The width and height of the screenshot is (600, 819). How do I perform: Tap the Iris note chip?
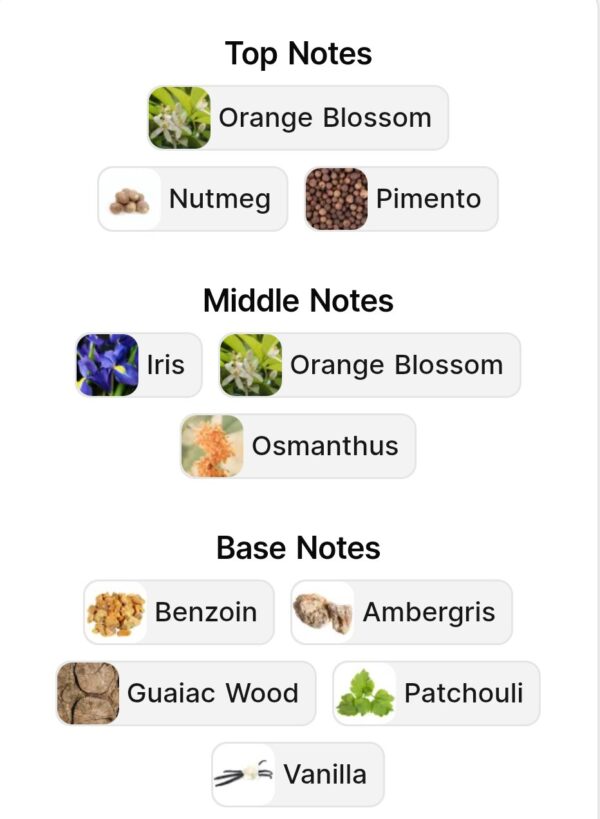coord(139,365)
